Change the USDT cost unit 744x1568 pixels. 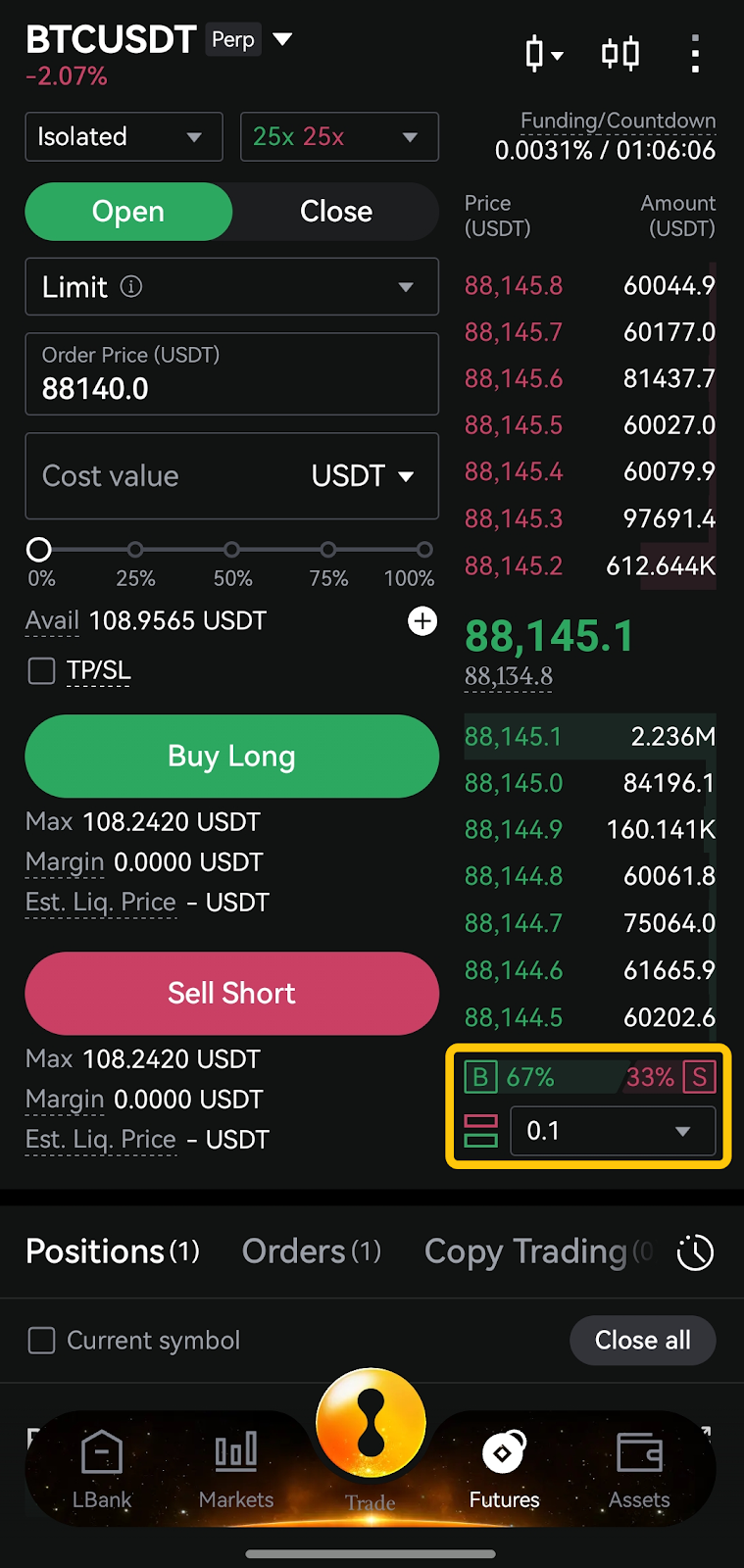click(x=363, y=476)
